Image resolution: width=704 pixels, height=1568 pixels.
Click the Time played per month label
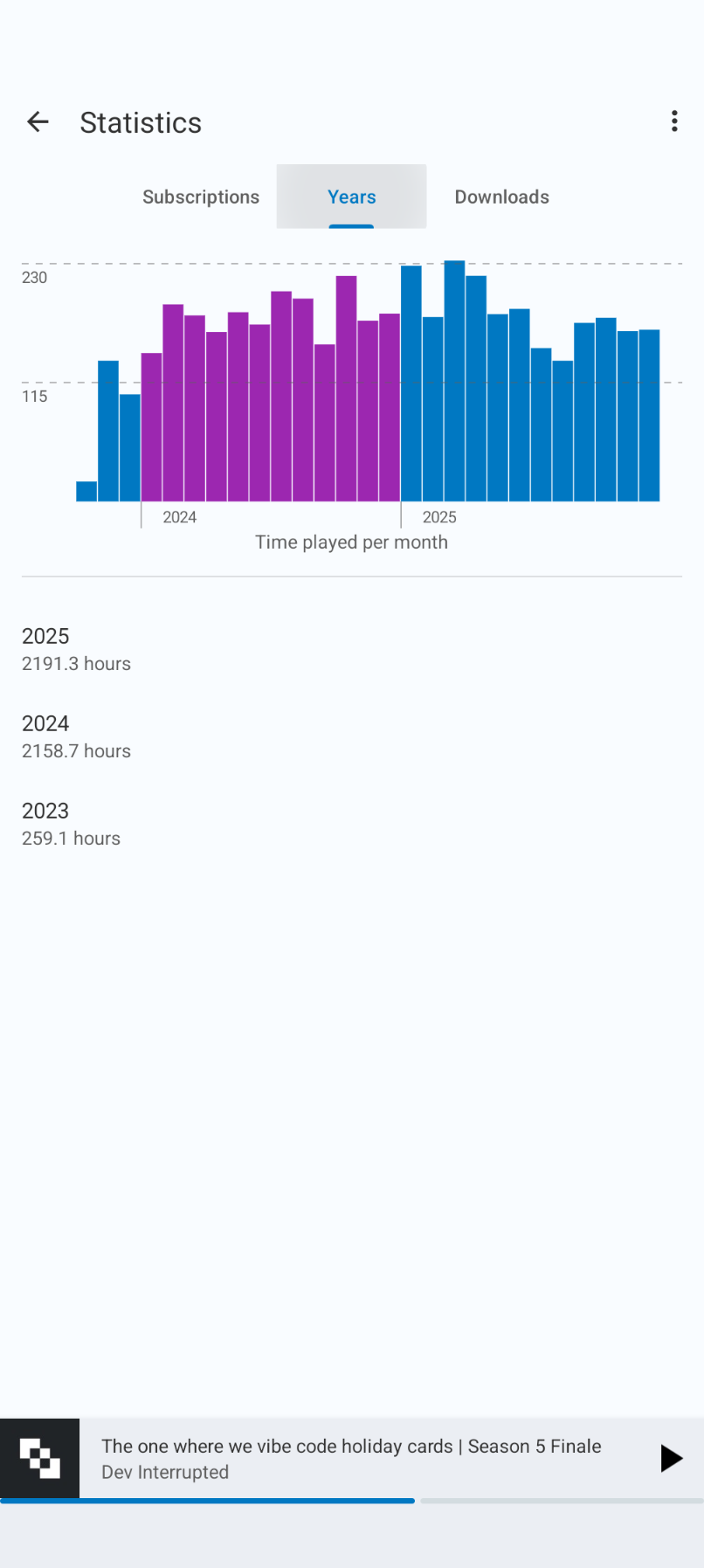[351, 542]
